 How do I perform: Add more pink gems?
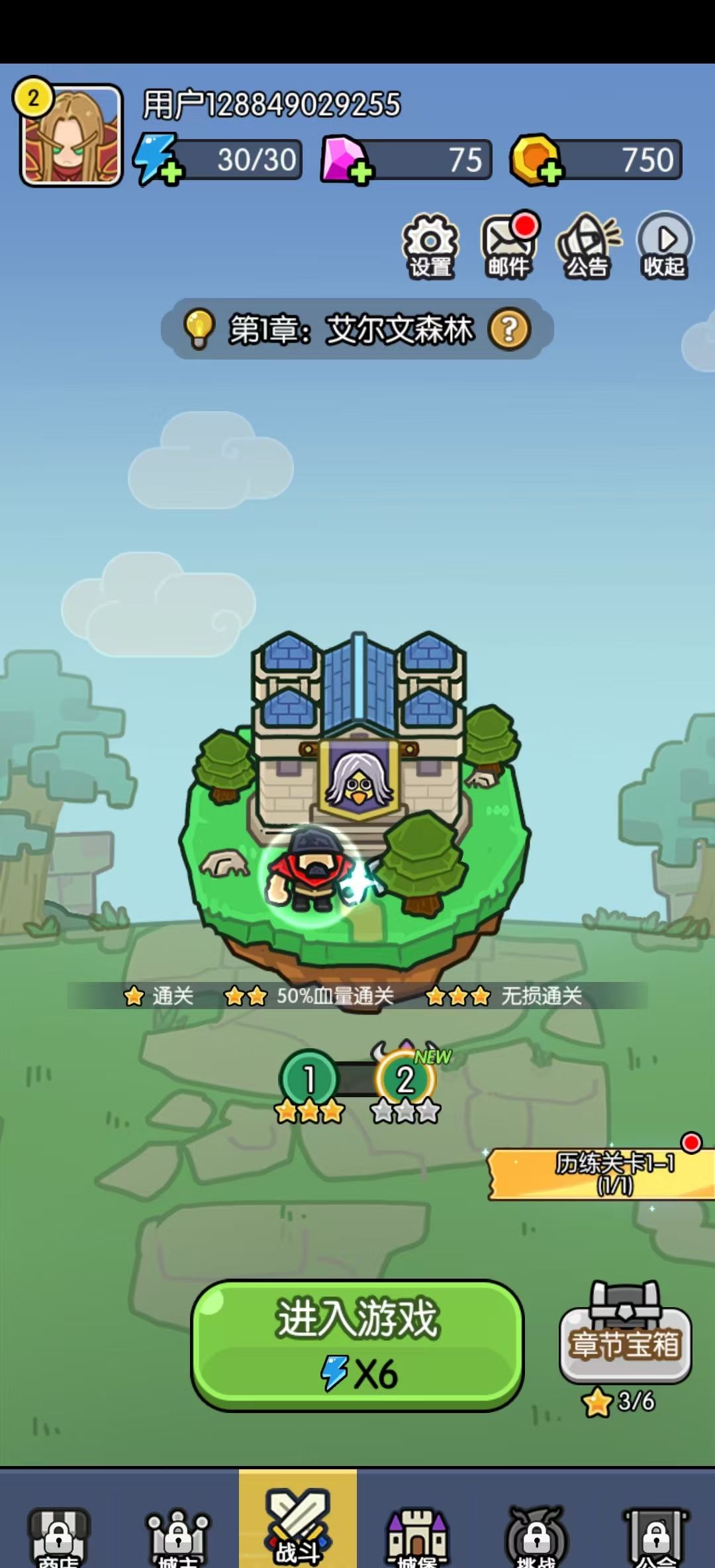click(361, 173)
